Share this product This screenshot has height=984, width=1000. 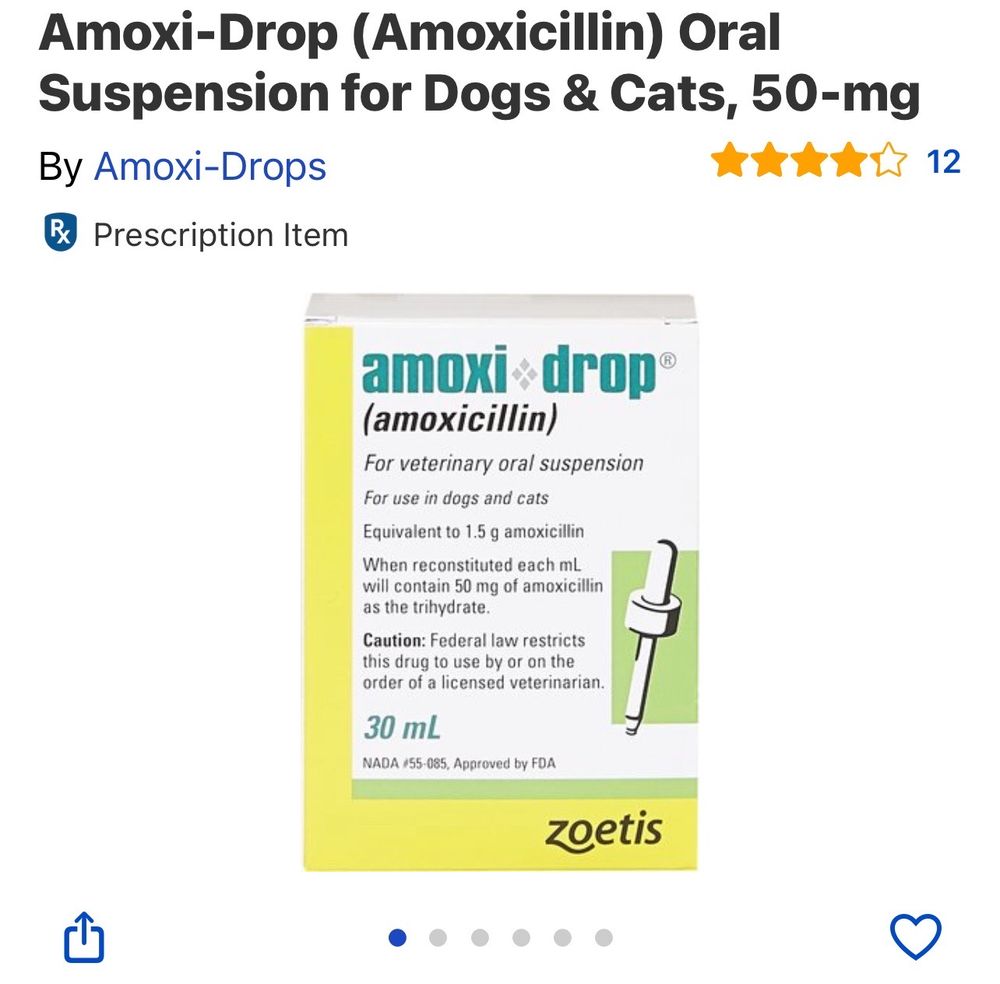coord(84,937)
